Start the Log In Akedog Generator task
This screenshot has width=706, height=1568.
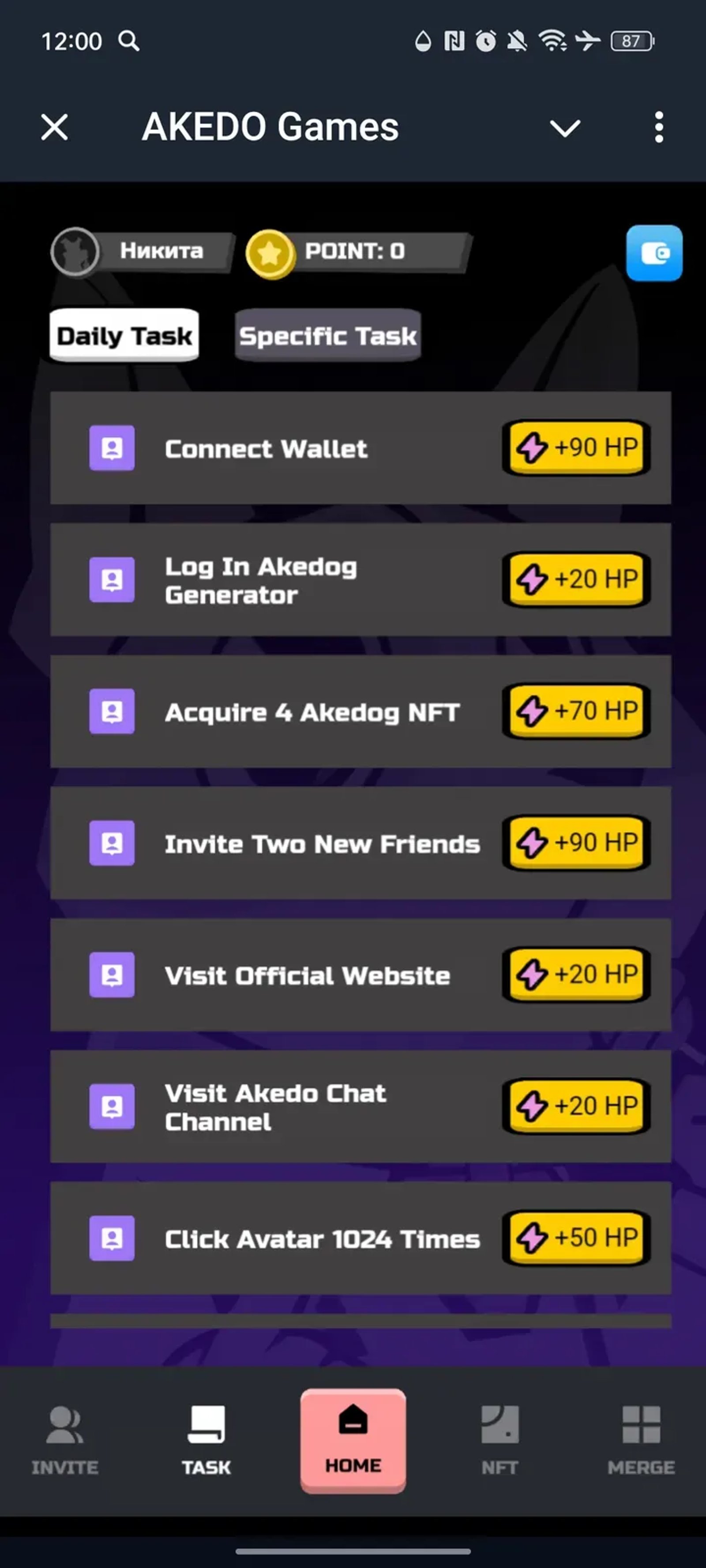coord(360,579)
